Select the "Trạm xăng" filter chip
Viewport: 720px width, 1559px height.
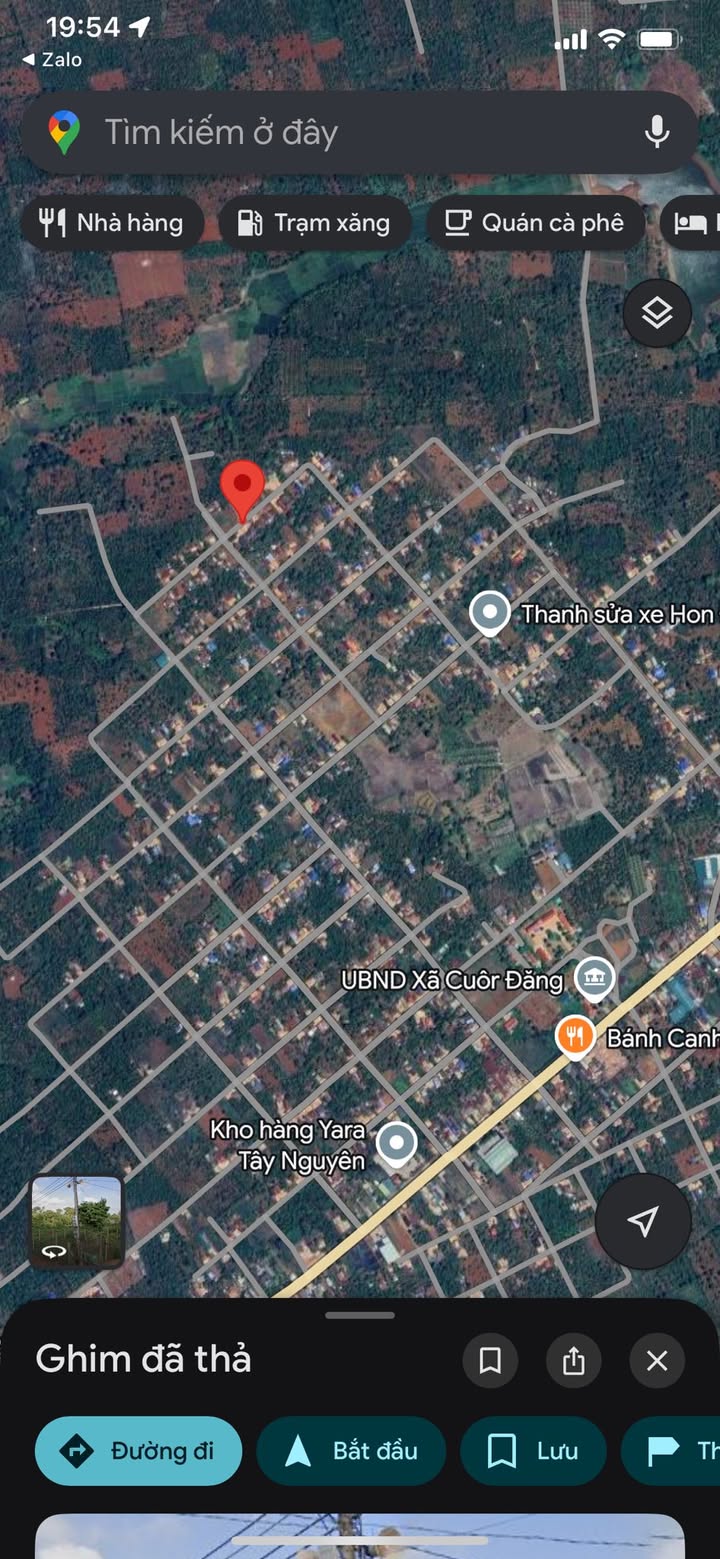314,222
